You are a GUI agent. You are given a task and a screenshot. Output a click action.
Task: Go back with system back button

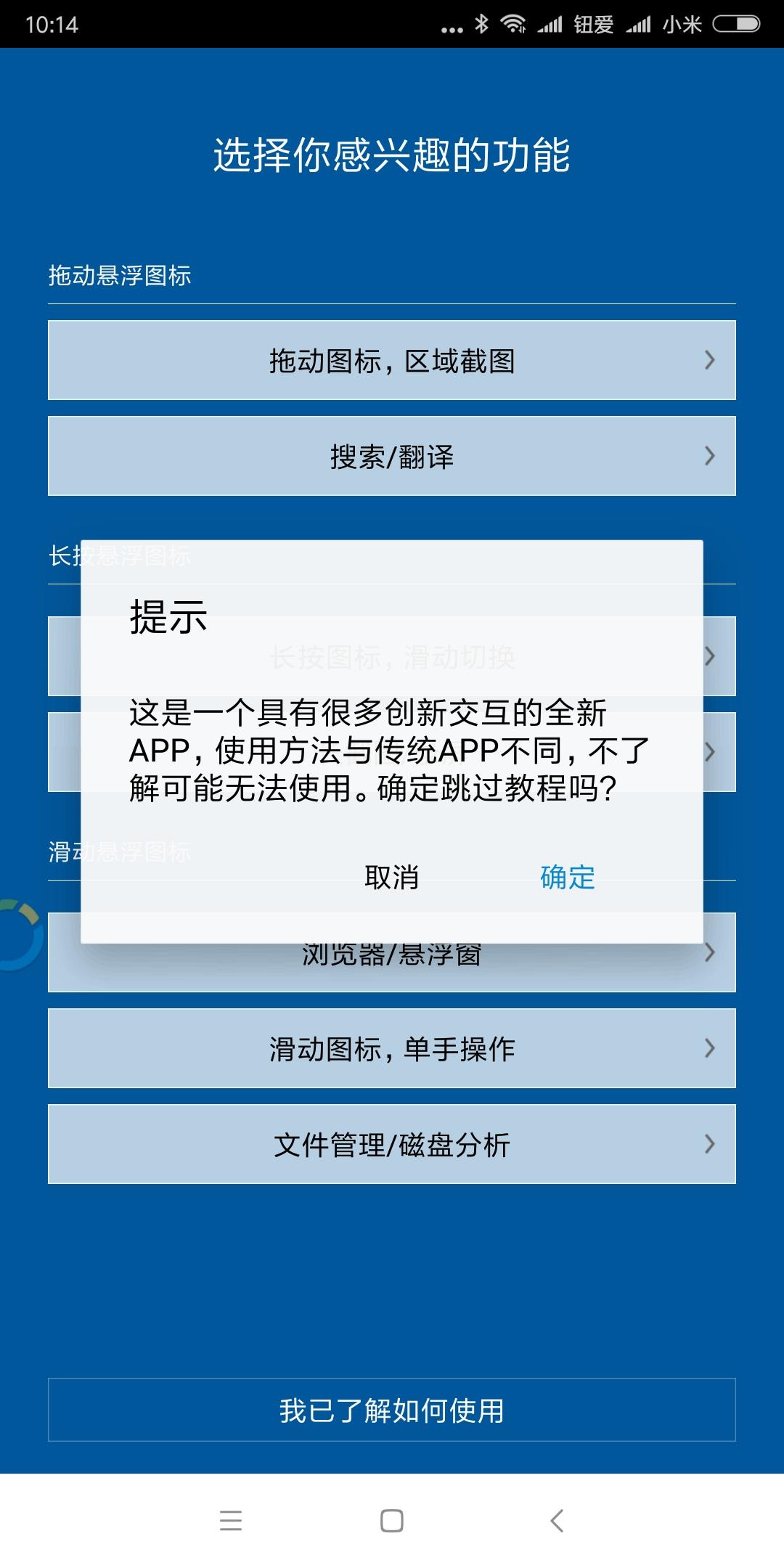coord(557,1520)
